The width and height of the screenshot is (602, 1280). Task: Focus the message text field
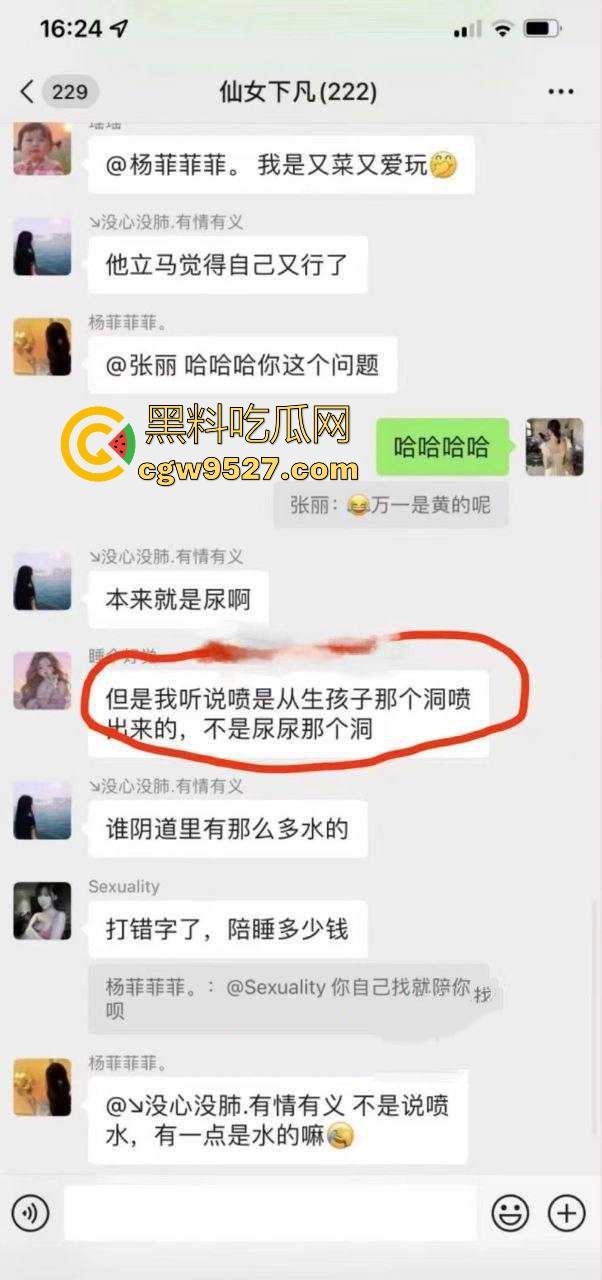click(270, 1214)
